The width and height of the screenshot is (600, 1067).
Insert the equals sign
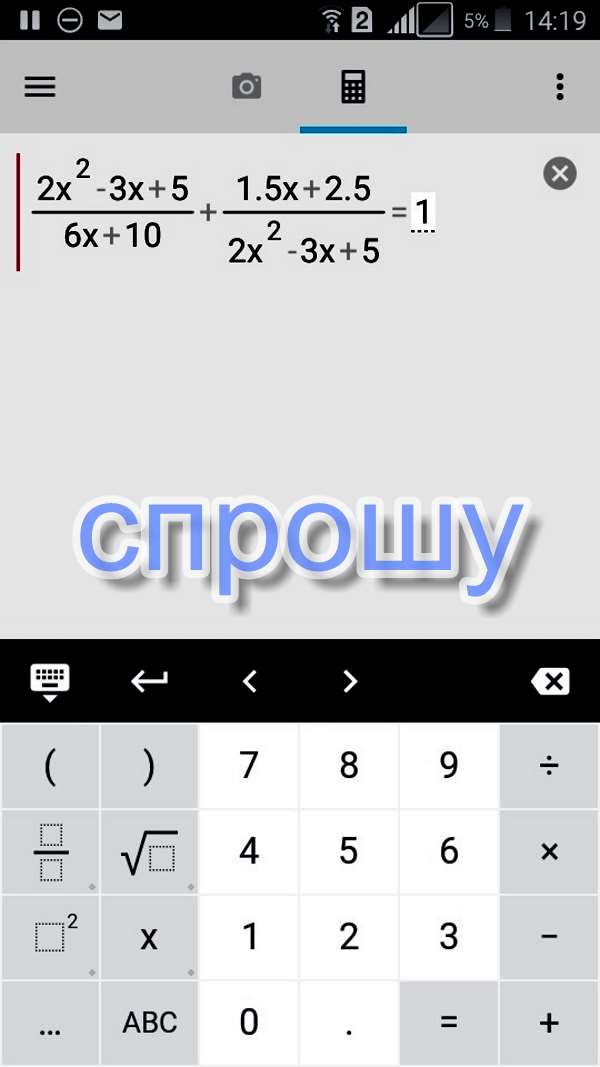coord(449,1022)
